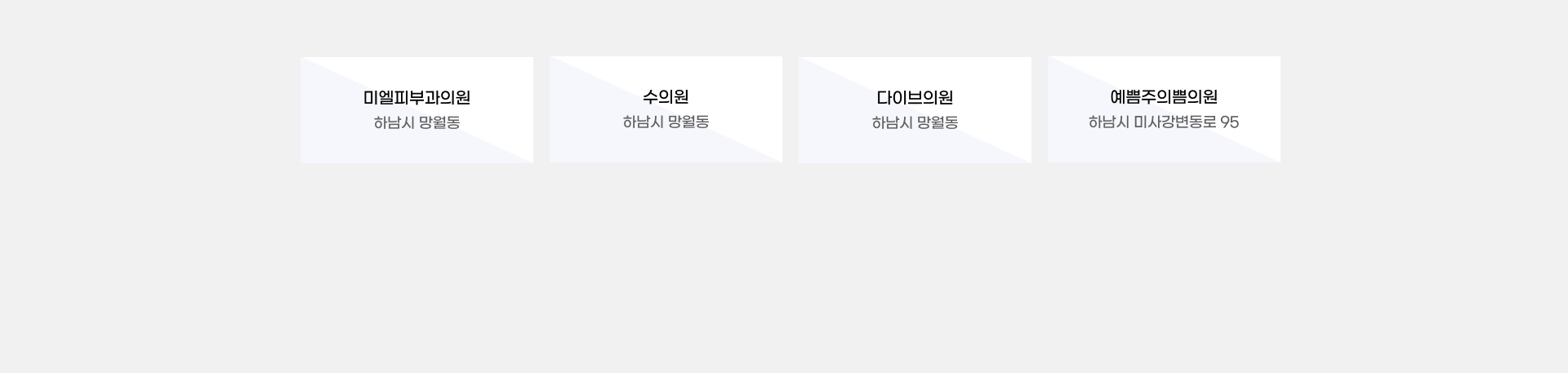Select the 수의원 clinic card
The image size is (1568, 373).
point(666,109)
